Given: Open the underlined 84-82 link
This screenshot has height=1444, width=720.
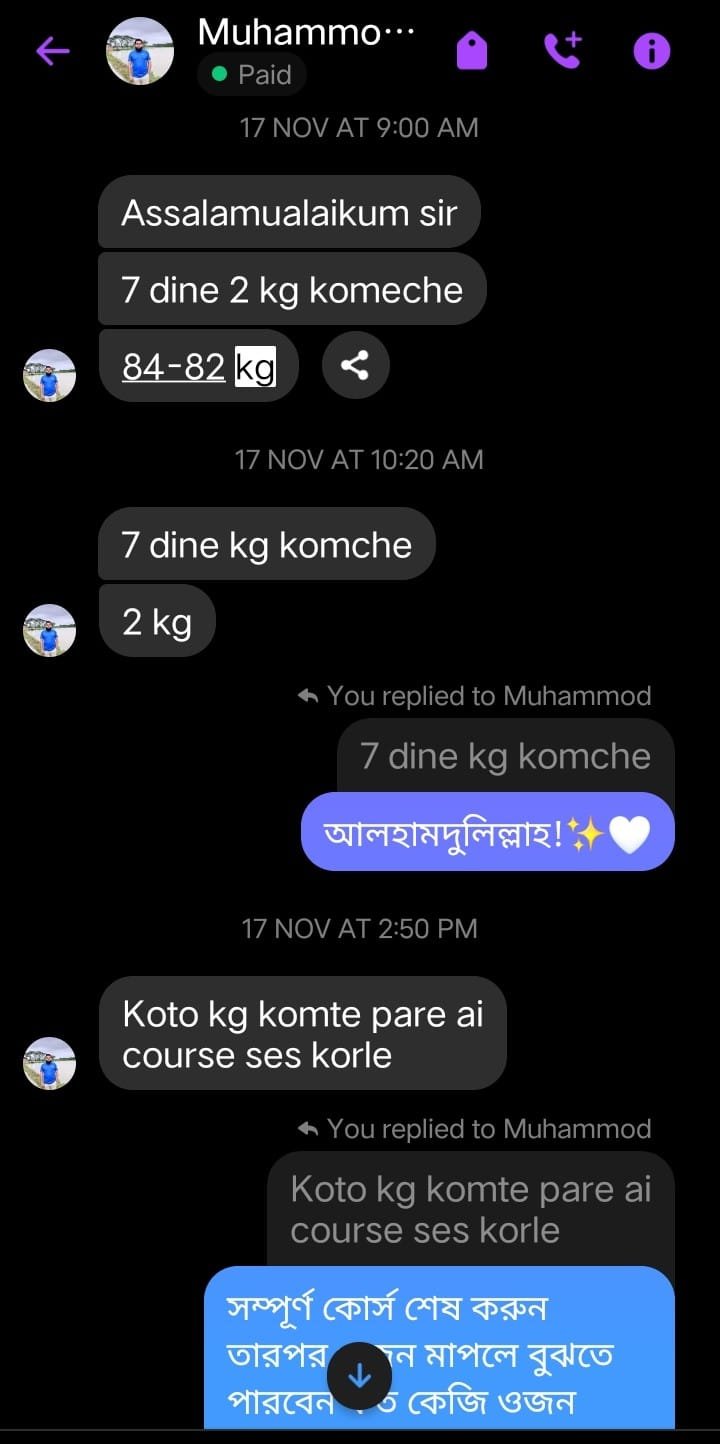Looking at the screenshot, I should [173, 367].
